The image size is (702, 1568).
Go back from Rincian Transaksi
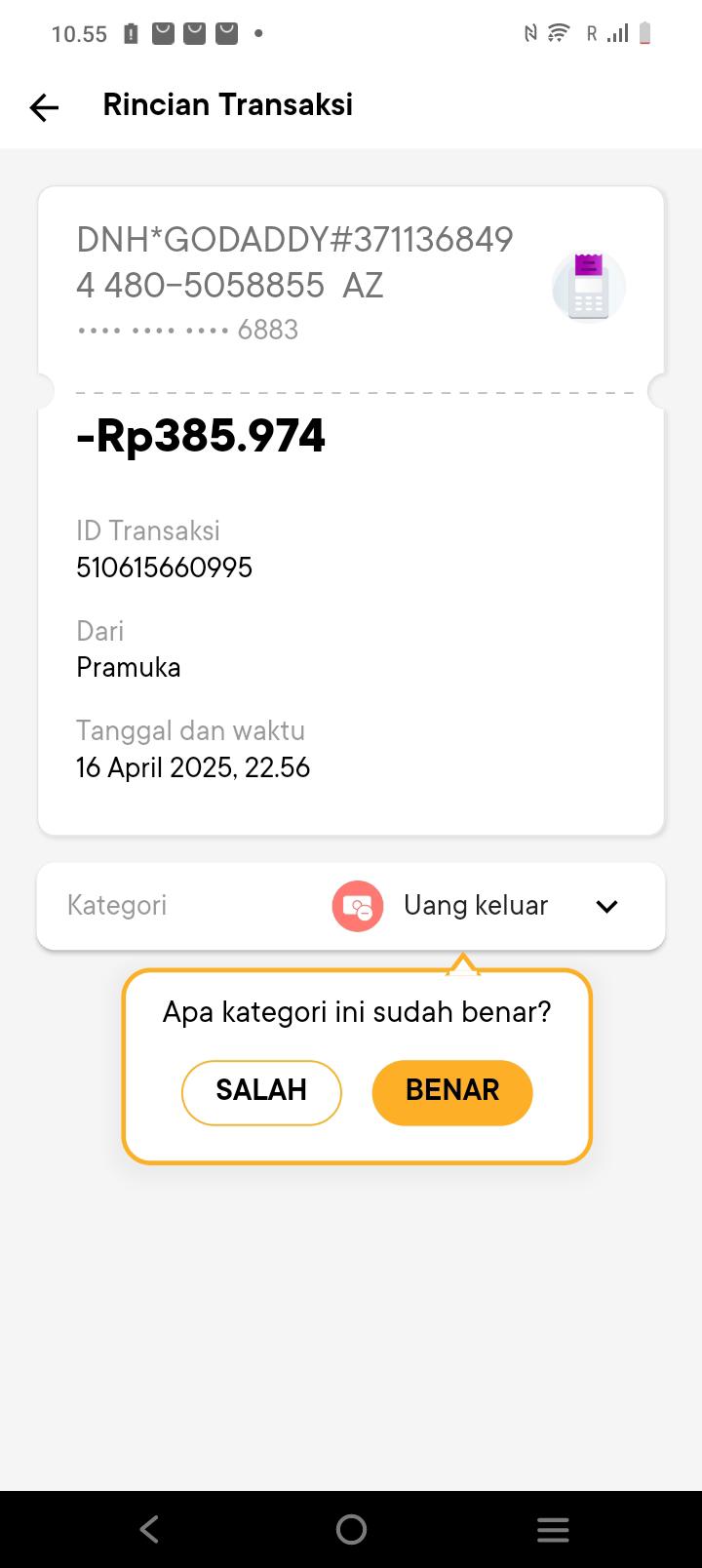coord(44,106)
